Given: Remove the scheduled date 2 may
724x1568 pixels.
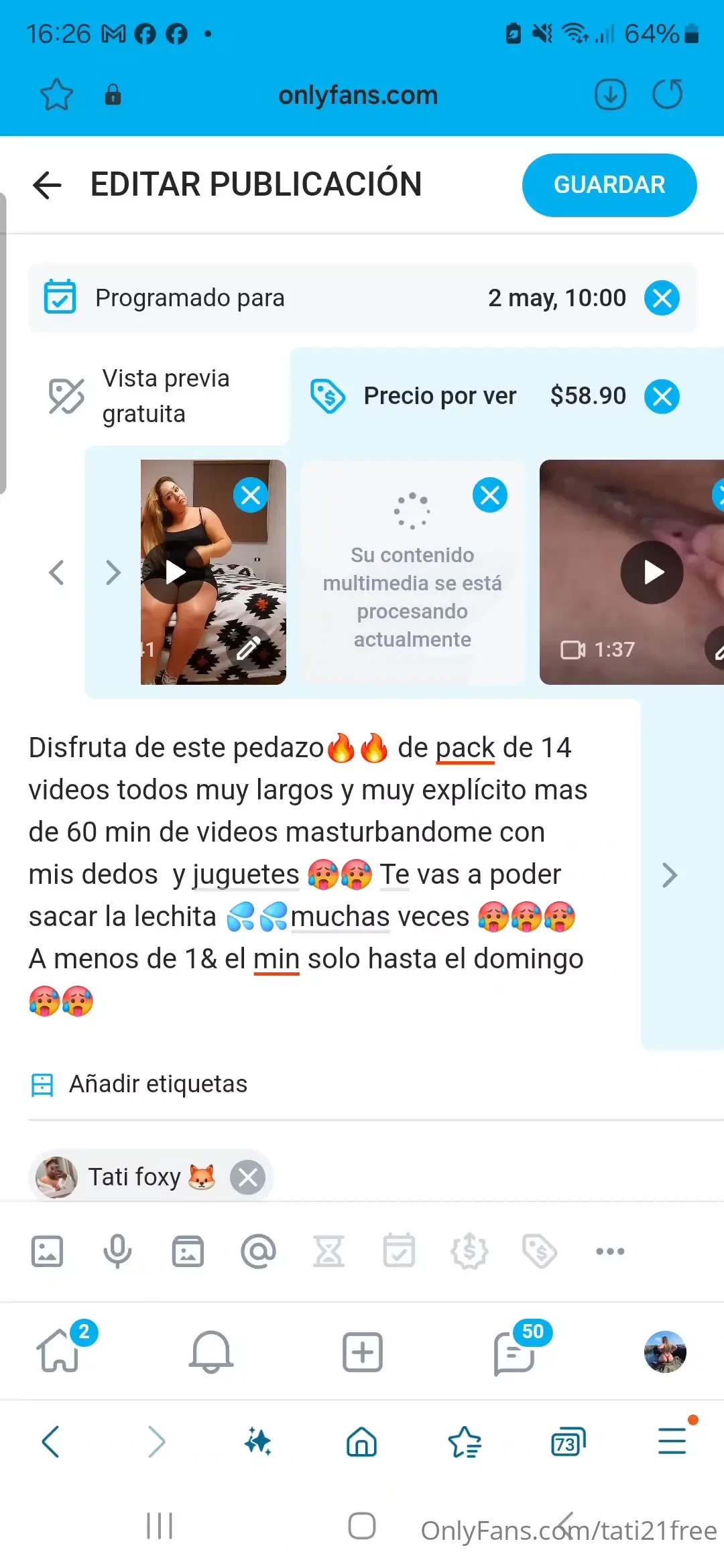Looking at the screenshot, I should click(662, 298).
